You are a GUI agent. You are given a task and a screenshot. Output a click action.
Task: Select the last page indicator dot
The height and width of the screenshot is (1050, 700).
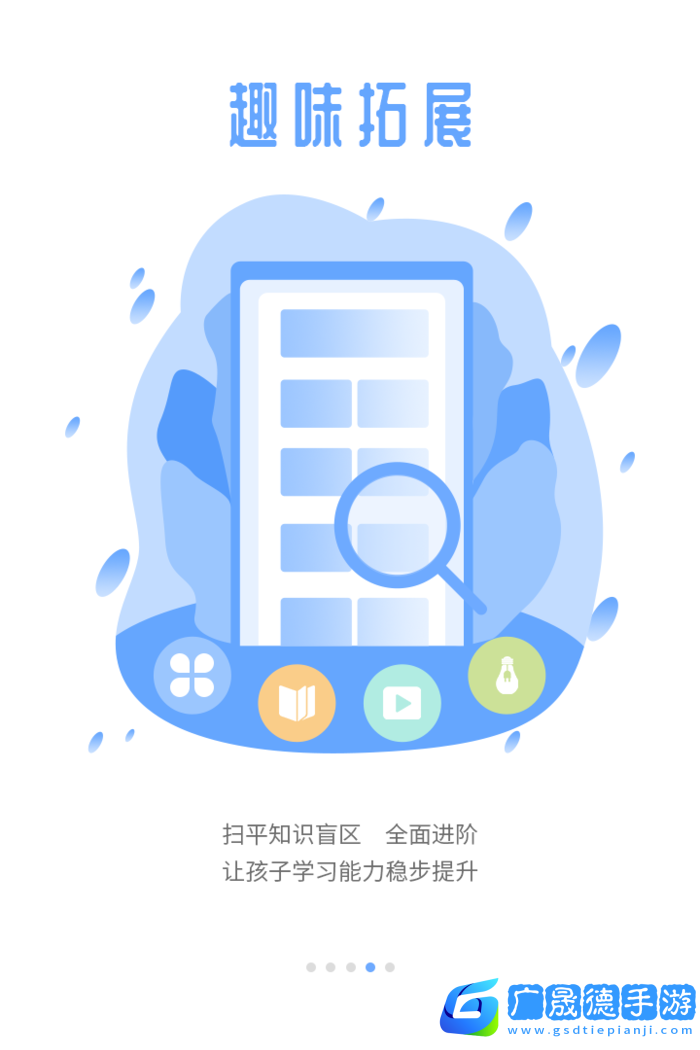(390, 967)
